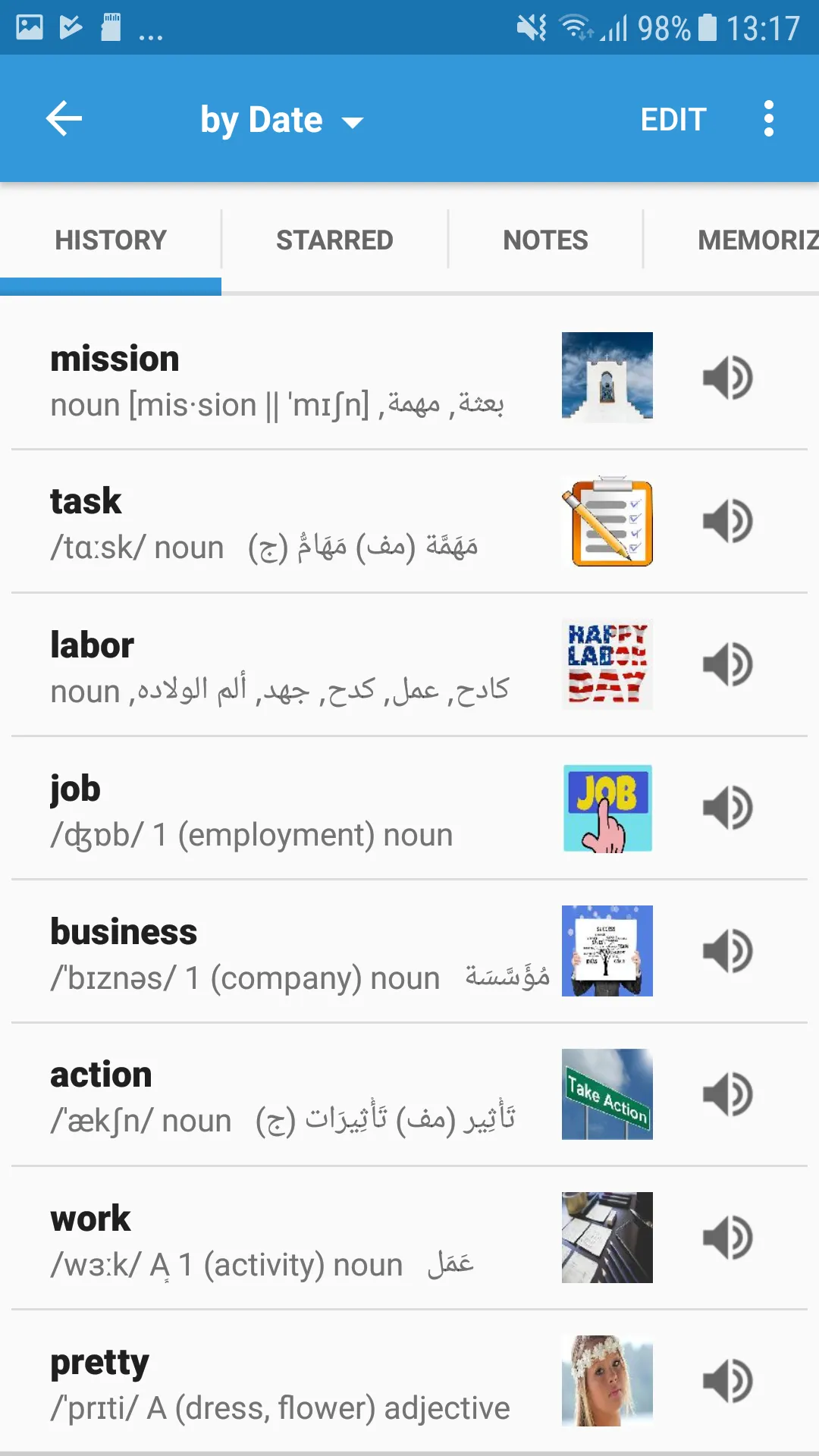Screen dimensions: 819x1456
Task: Open the by Date sort dropdown
Action: [281, 120]
